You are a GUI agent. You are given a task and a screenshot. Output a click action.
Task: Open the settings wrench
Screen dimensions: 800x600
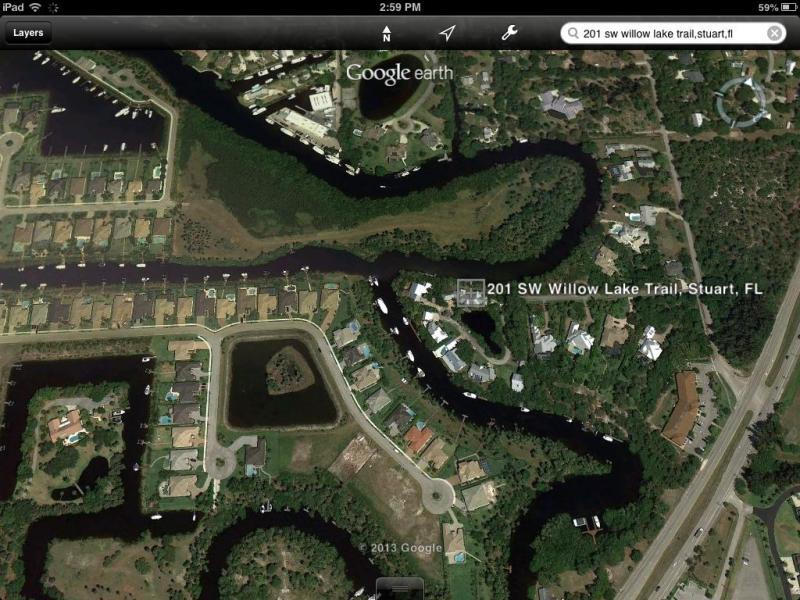tap(509, 33)
